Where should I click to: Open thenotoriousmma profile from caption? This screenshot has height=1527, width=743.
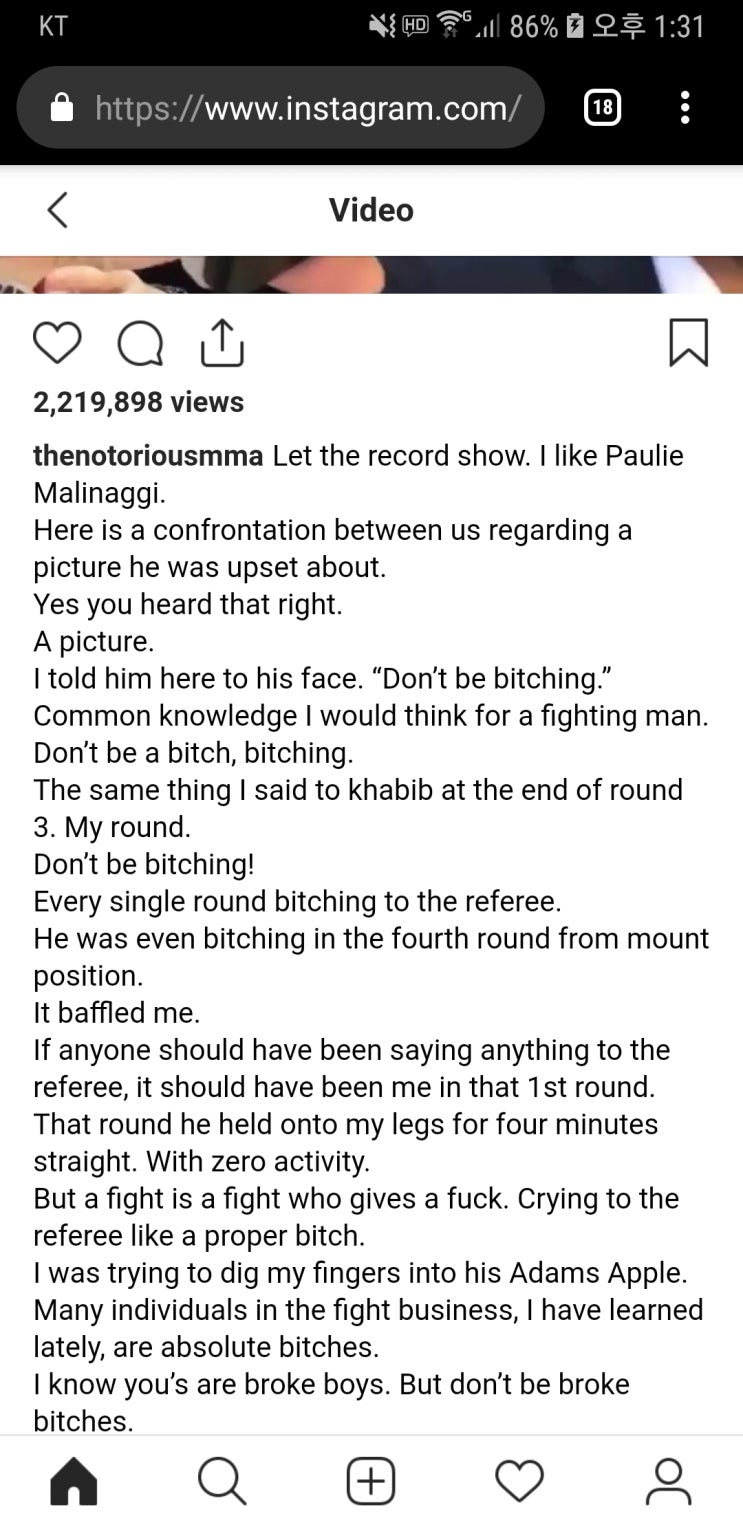[148, 456]
